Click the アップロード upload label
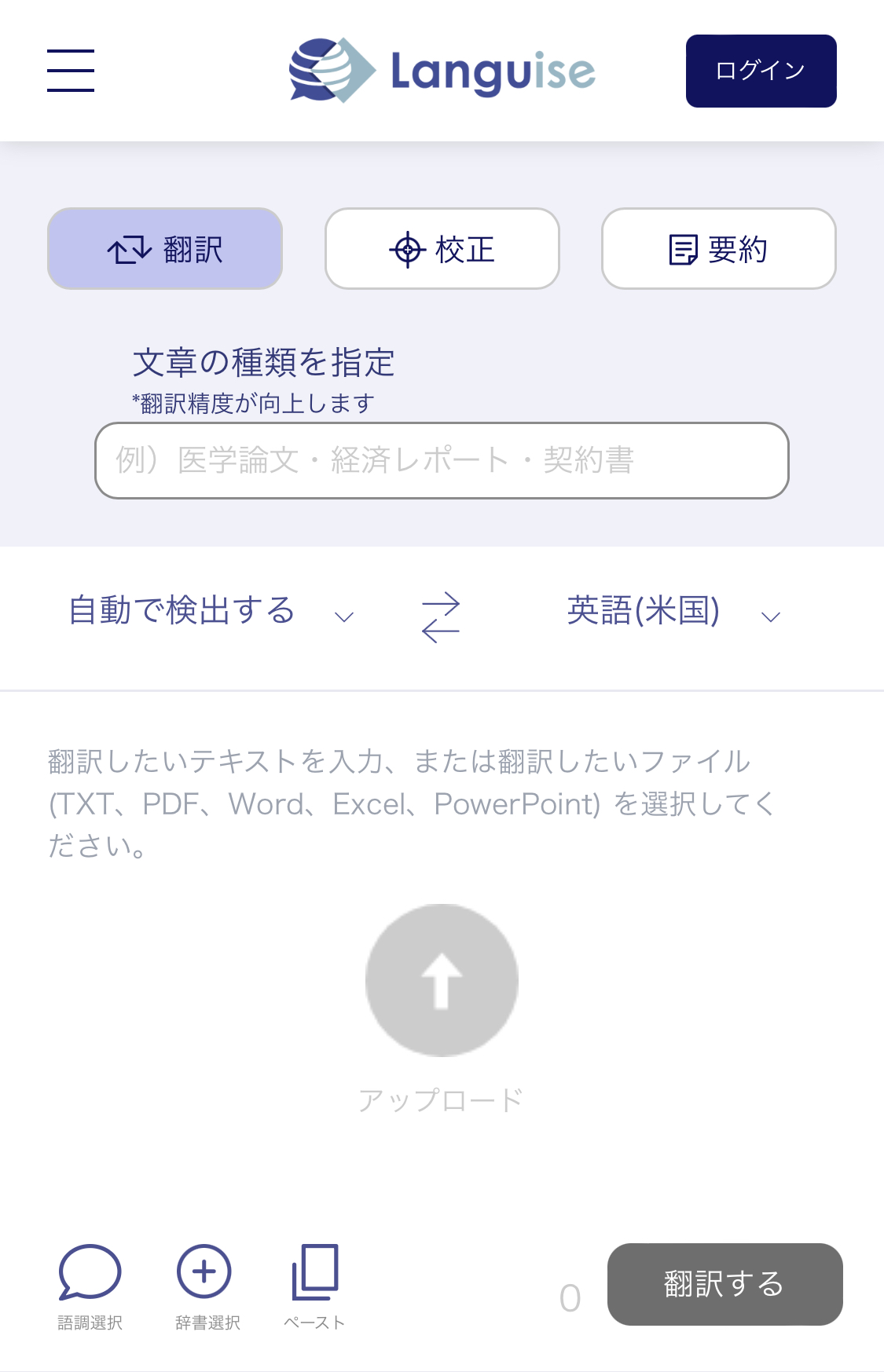Screen dimensions: 884x1372 [442, 1100]
